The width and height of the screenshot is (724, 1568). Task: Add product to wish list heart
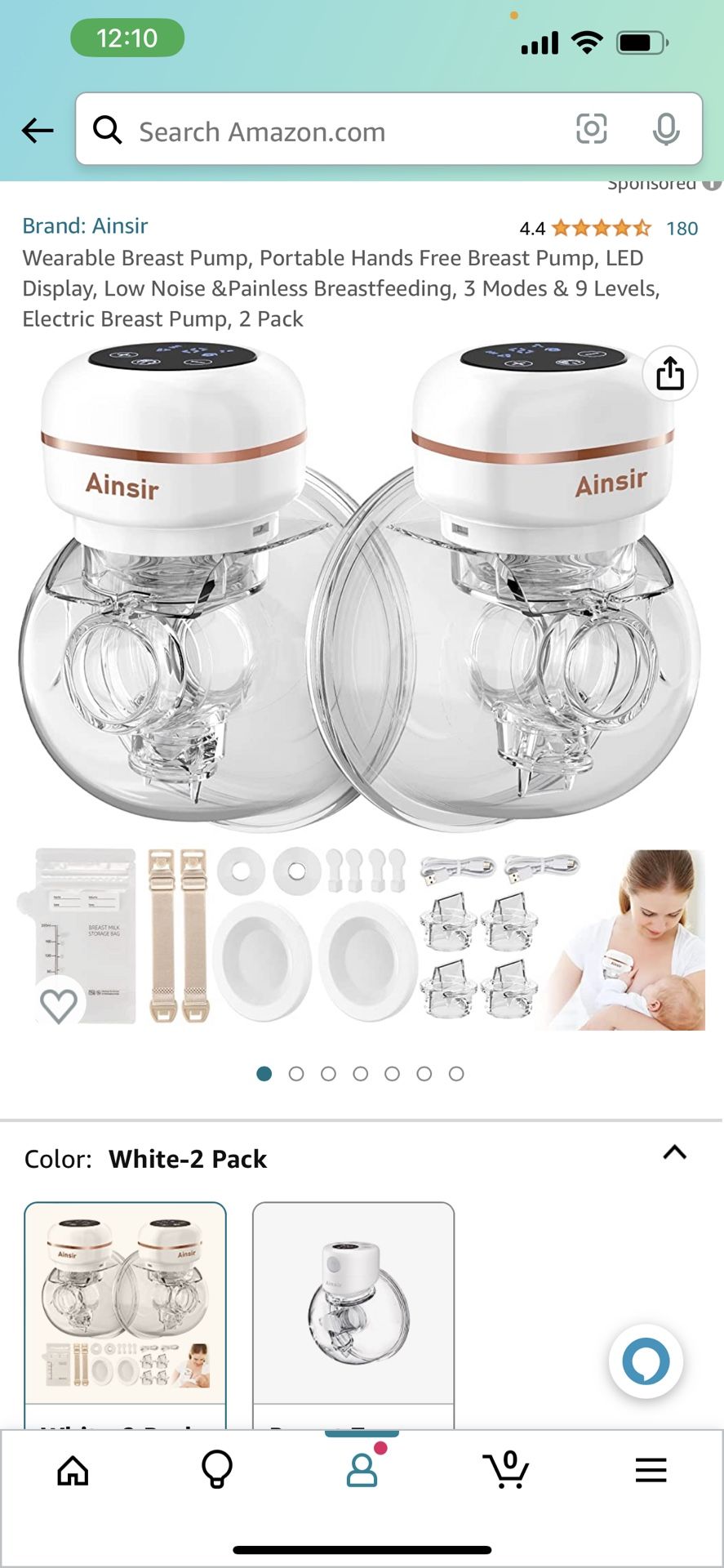tap(59, 1004)
